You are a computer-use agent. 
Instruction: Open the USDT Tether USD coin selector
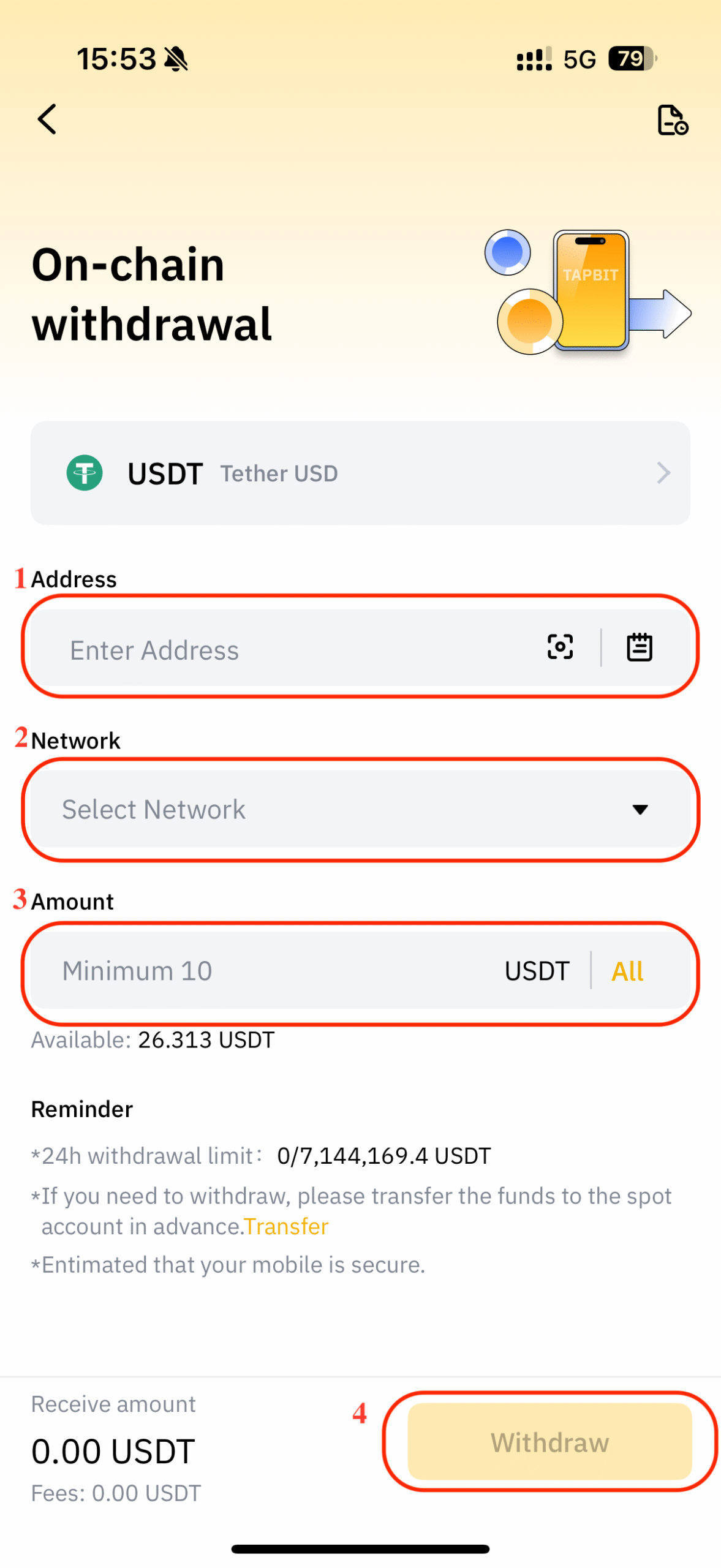pyautogui.click(x=360, y=473)
